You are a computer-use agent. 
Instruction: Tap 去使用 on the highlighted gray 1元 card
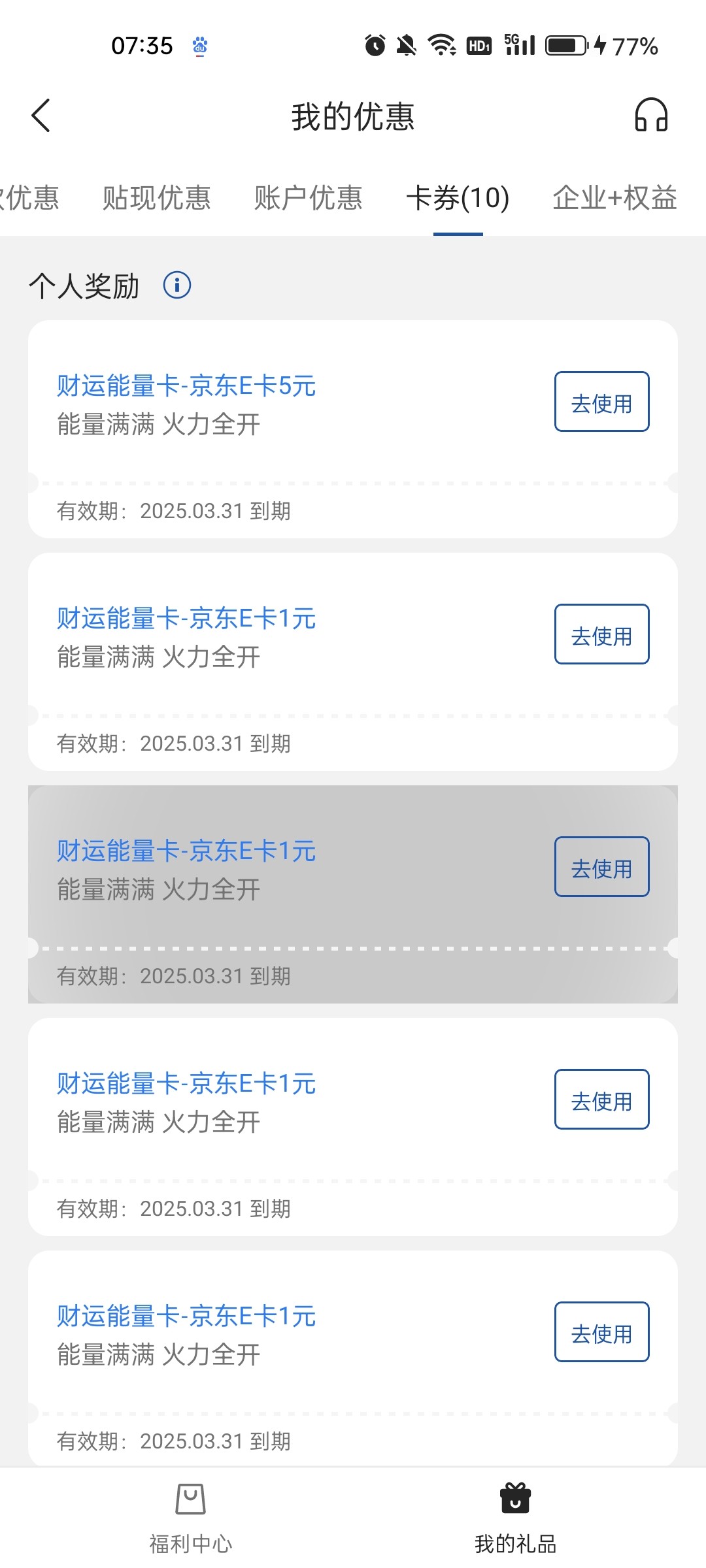click(x=601, y=867)
